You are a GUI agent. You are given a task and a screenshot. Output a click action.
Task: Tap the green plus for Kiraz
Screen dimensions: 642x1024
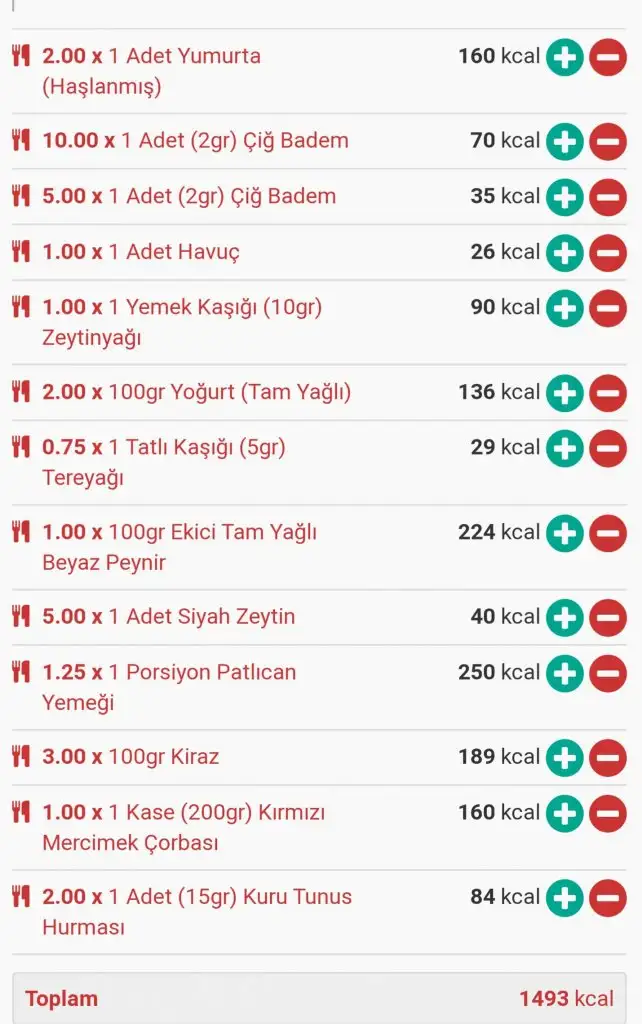click(564, 757)
